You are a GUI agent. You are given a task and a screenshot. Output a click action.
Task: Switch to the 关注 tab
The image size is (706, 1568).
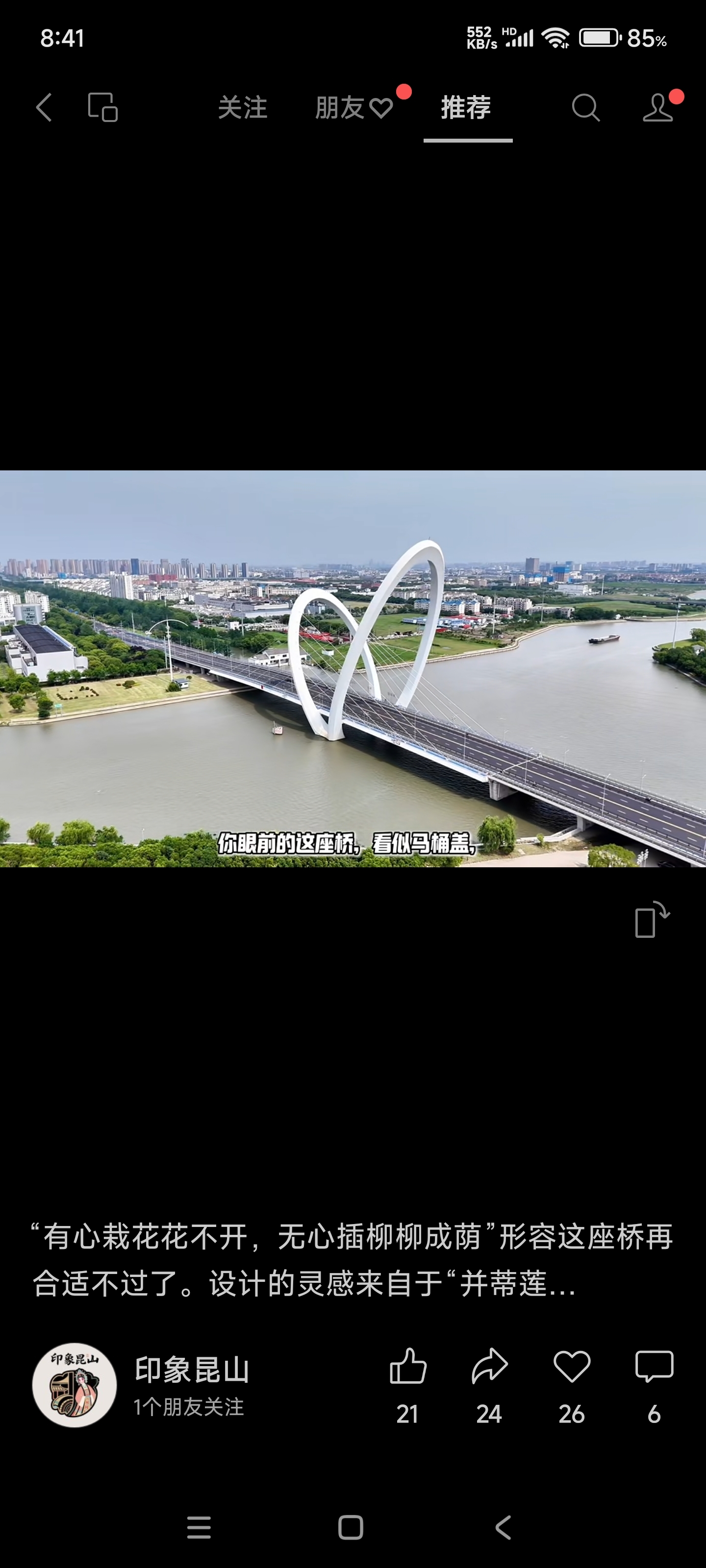[x=242, y=108]
